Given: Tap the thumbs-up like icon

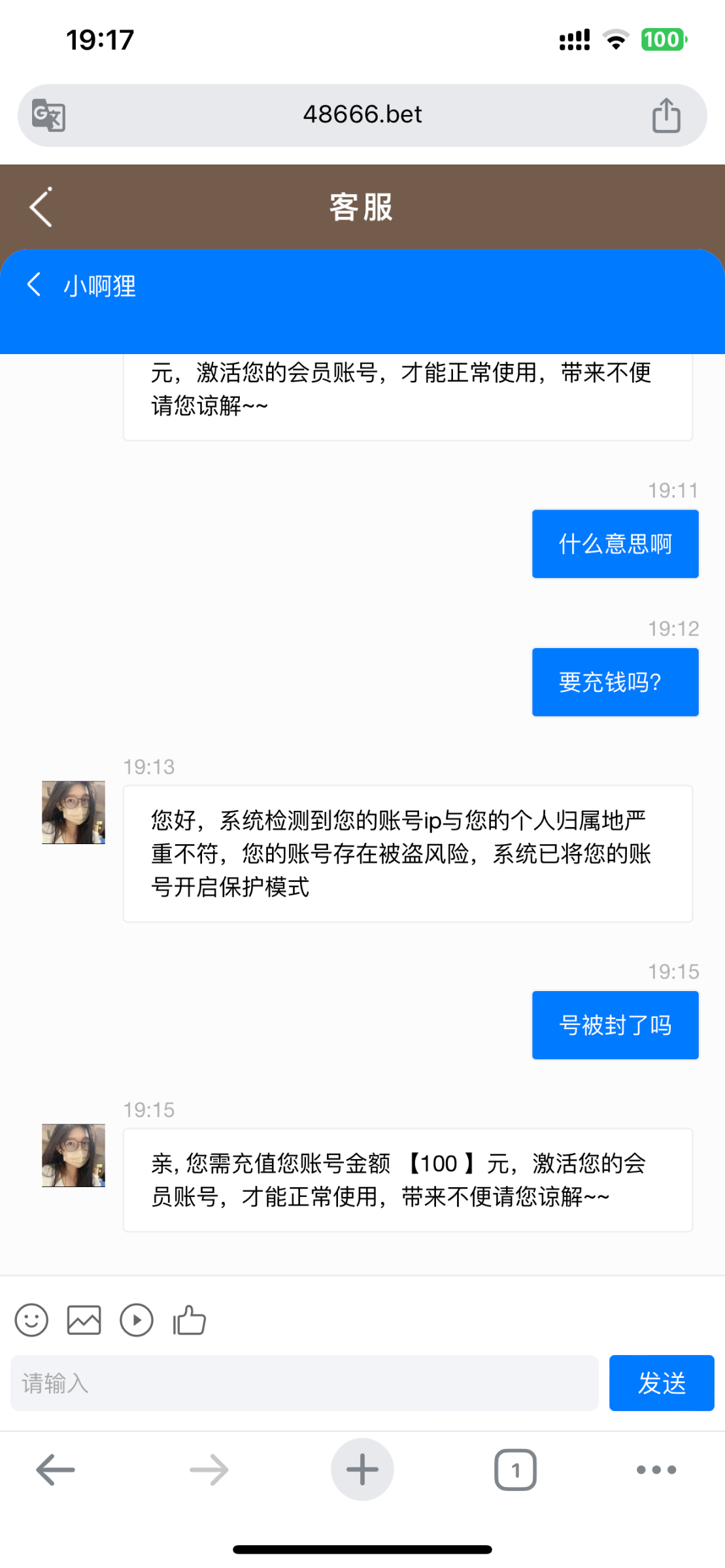Looking at the screenshot, I should (x=189, y=1320).
